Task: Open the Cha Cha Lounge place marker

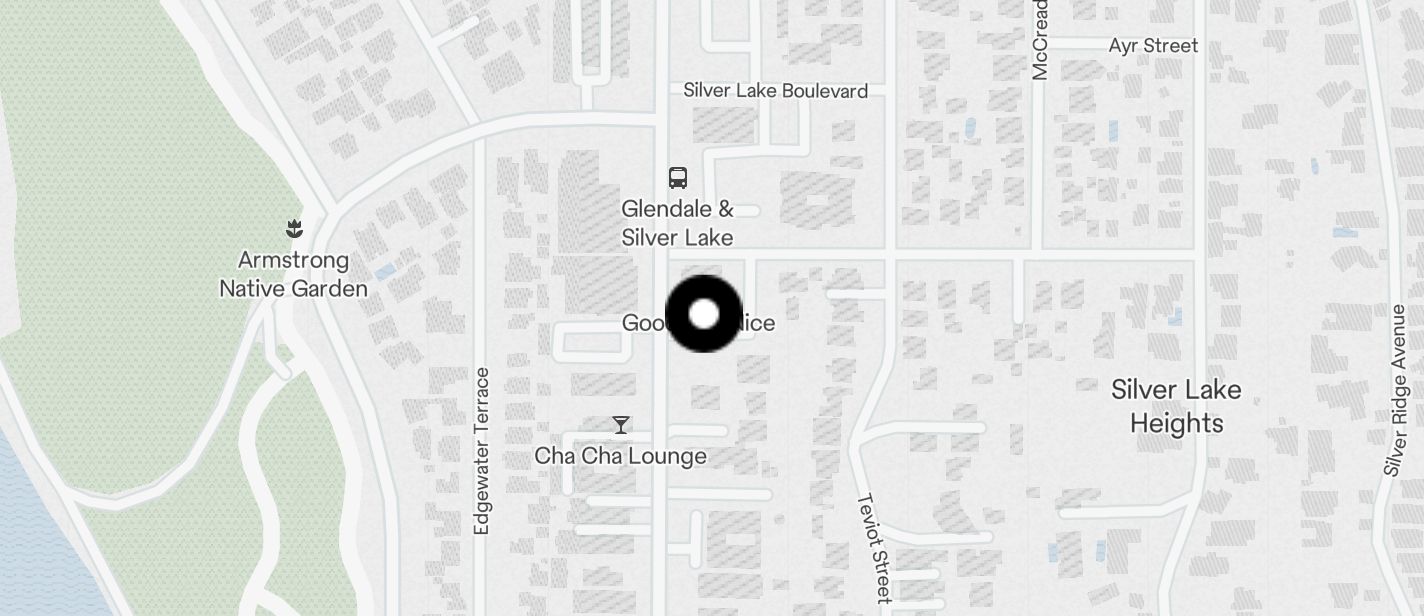Action: (621, 426)
